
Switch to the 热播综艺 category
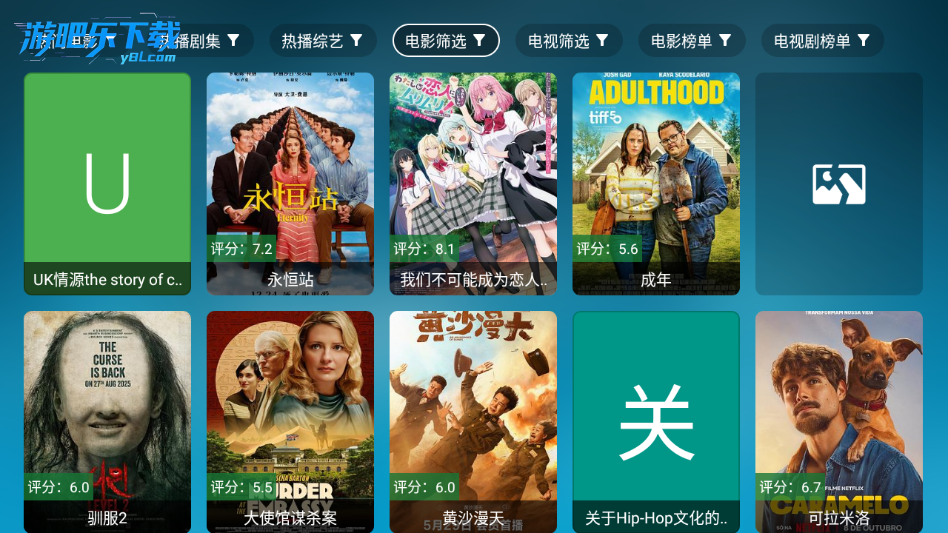coord(321,41)
